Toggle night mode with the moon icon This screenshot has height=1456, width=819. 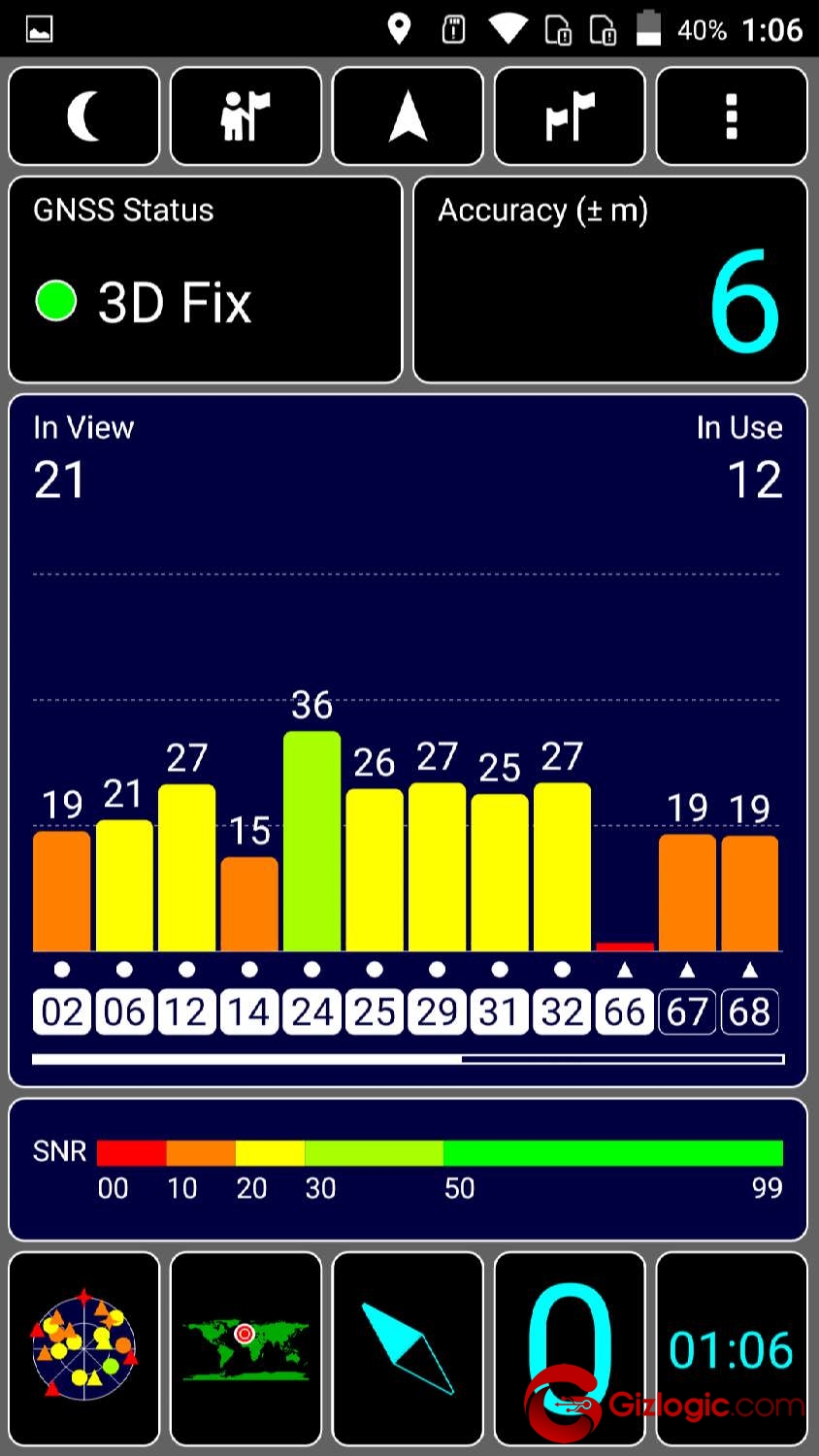[83, 116]
